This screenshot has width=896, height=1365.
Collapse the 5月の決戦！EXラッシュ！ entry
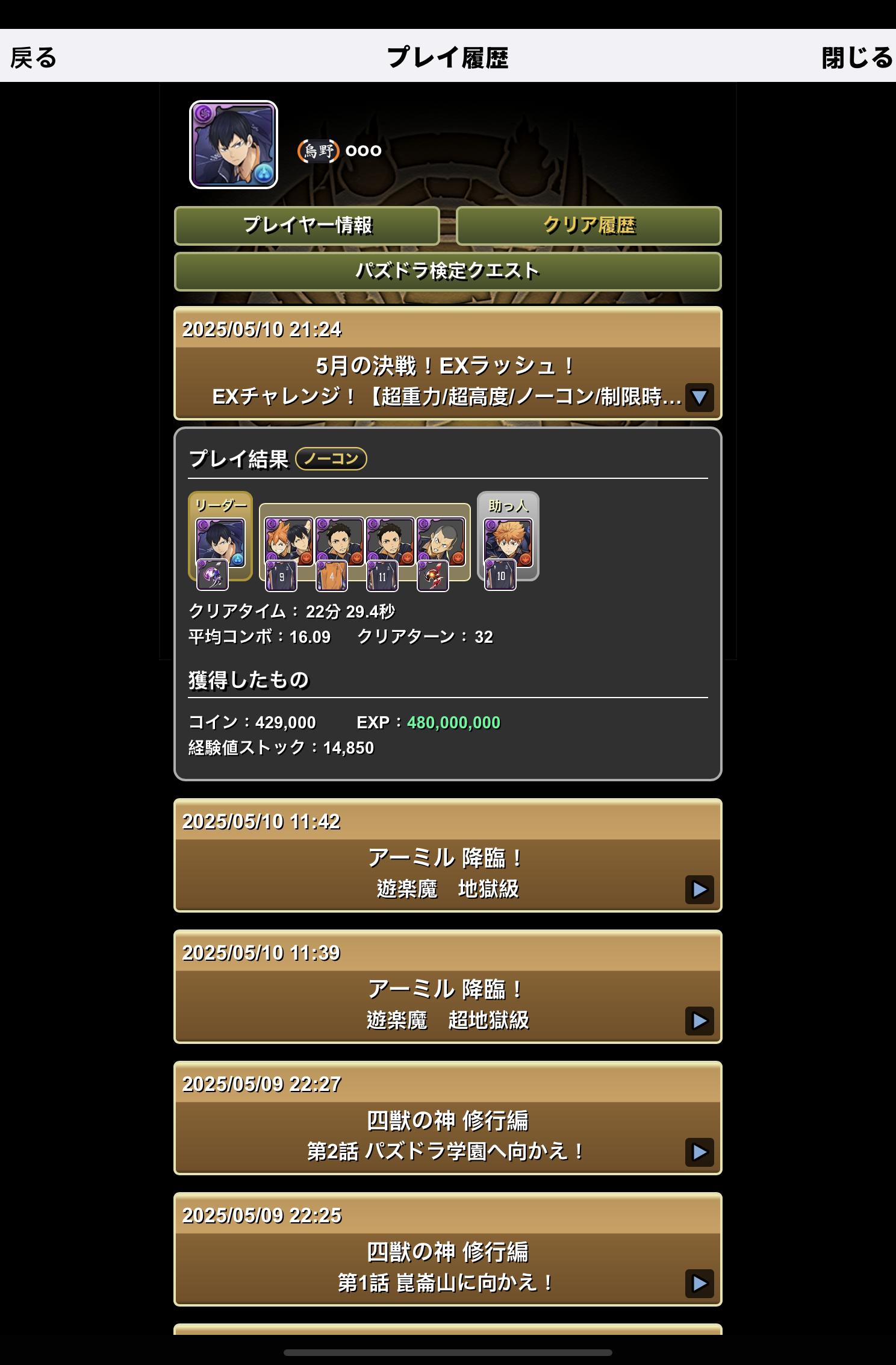coord(699,398)
